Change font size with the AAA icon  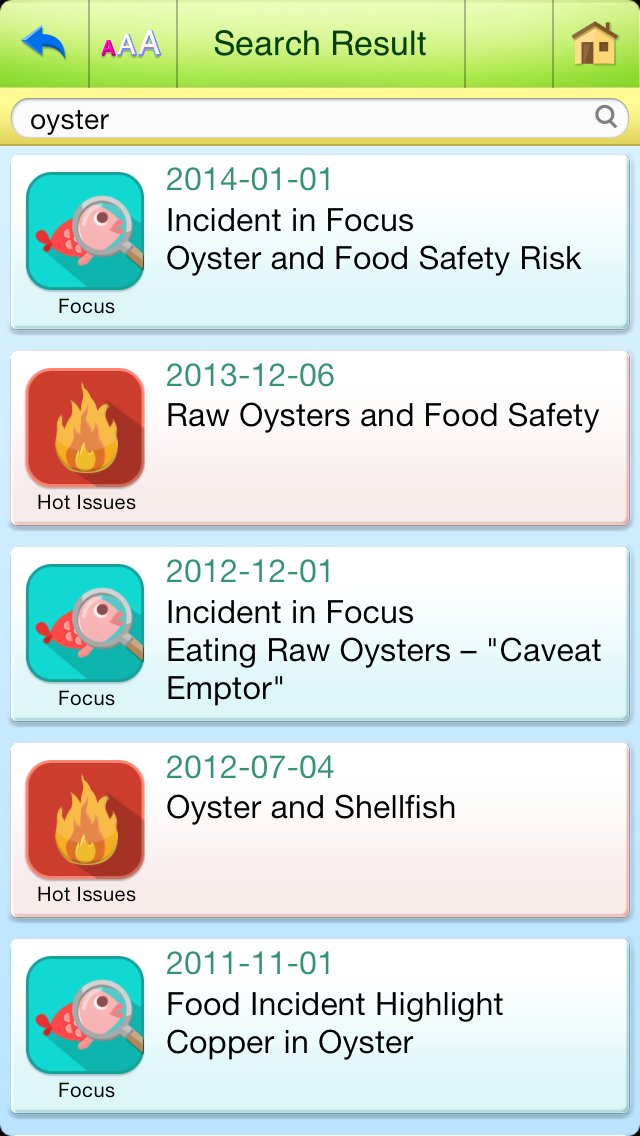coord(132,44)
